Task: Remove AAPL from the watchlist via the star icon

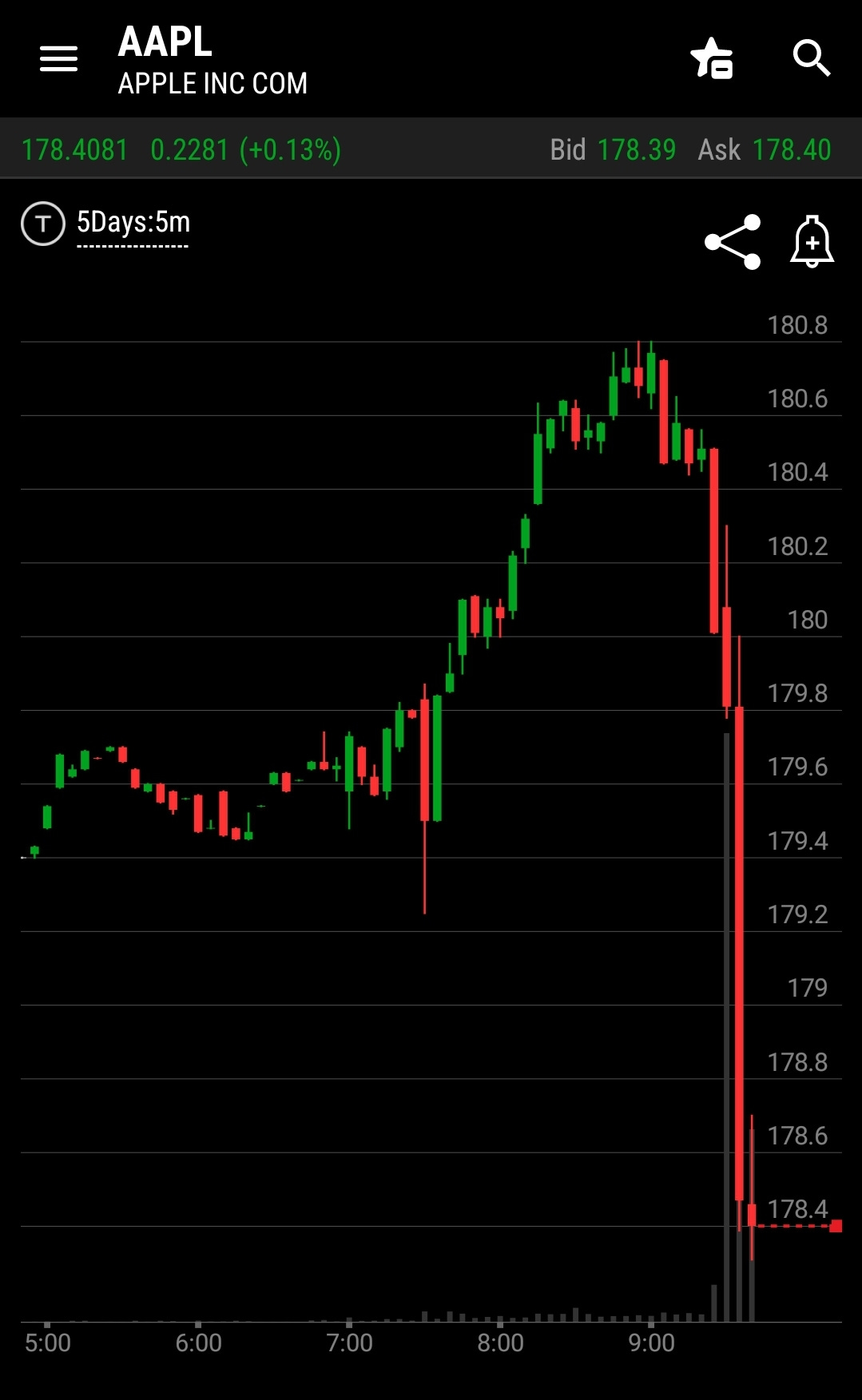Action: pos(712,58)
